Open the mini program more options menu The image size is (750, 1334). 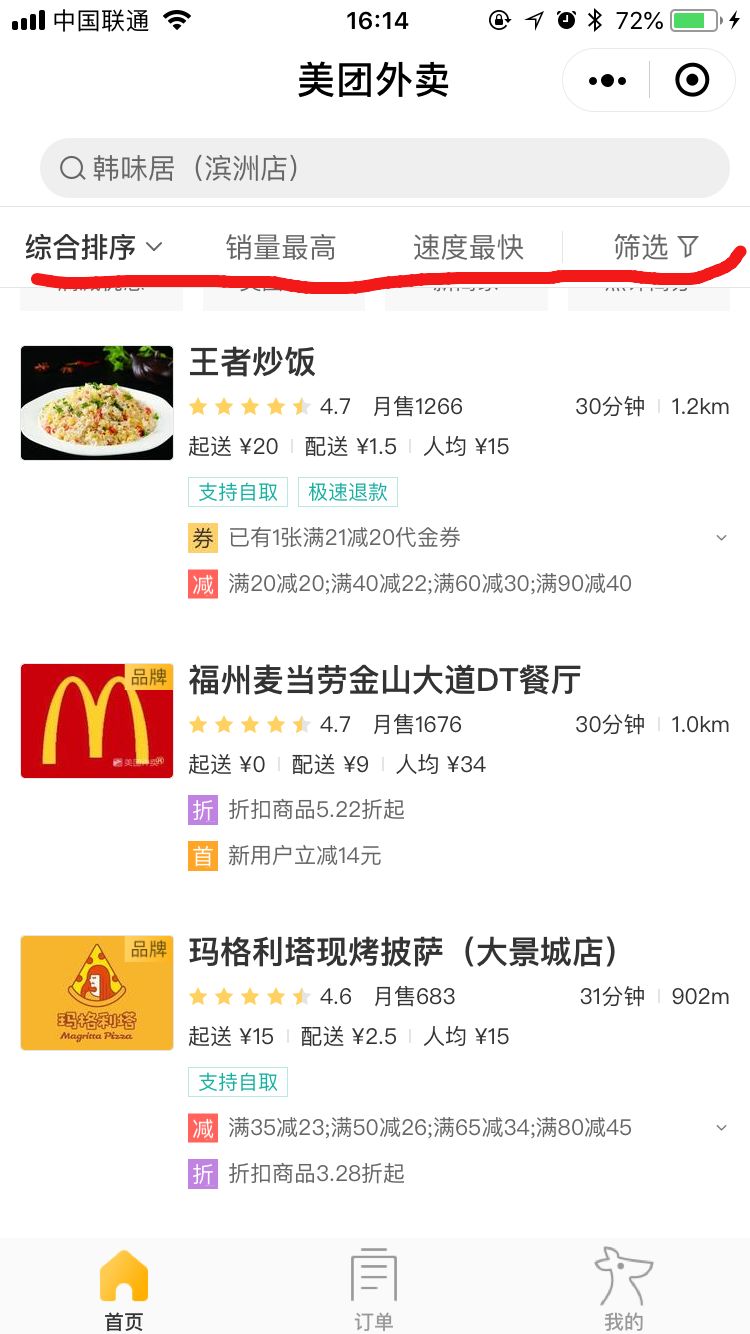coord(608,81)
